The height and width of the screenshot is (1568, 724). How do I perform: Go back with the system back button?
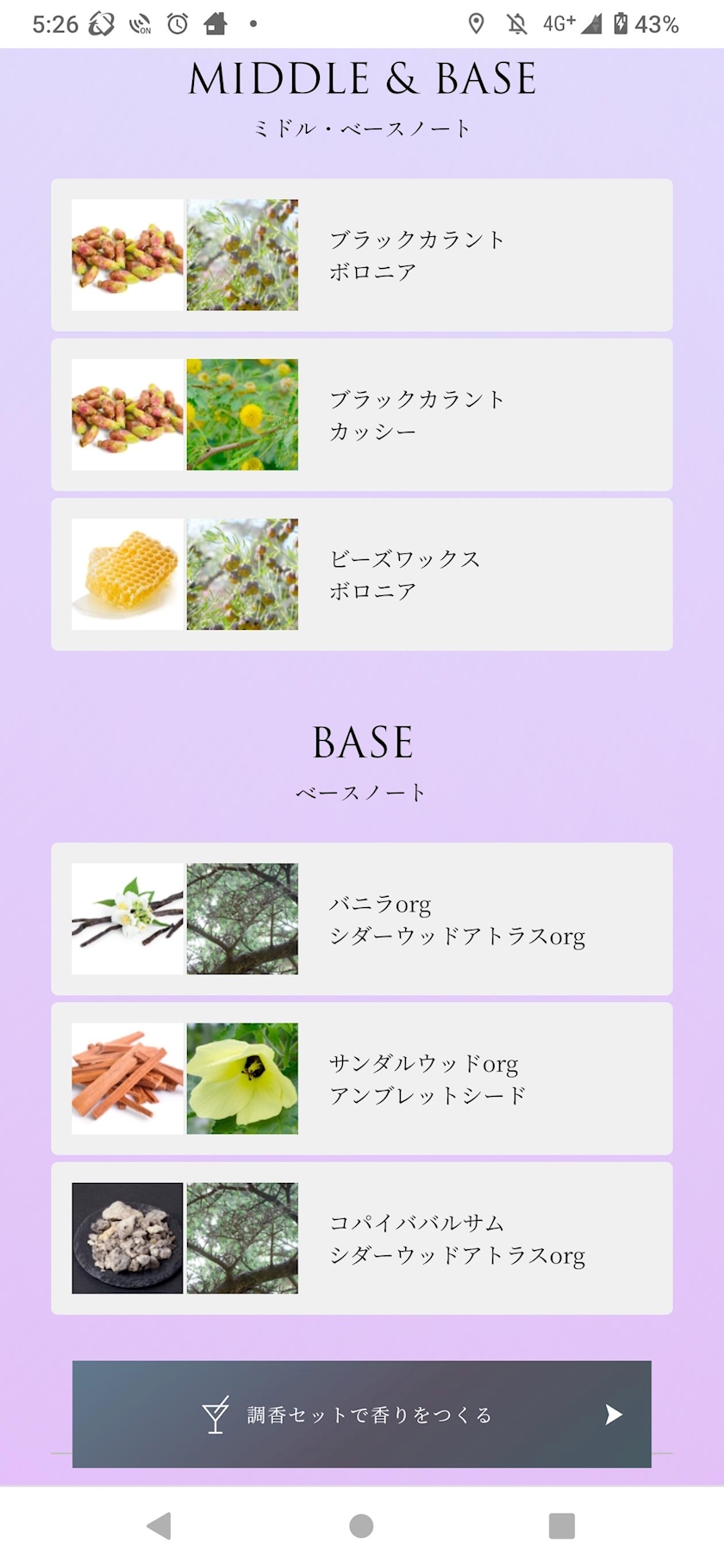(159, 1526)
